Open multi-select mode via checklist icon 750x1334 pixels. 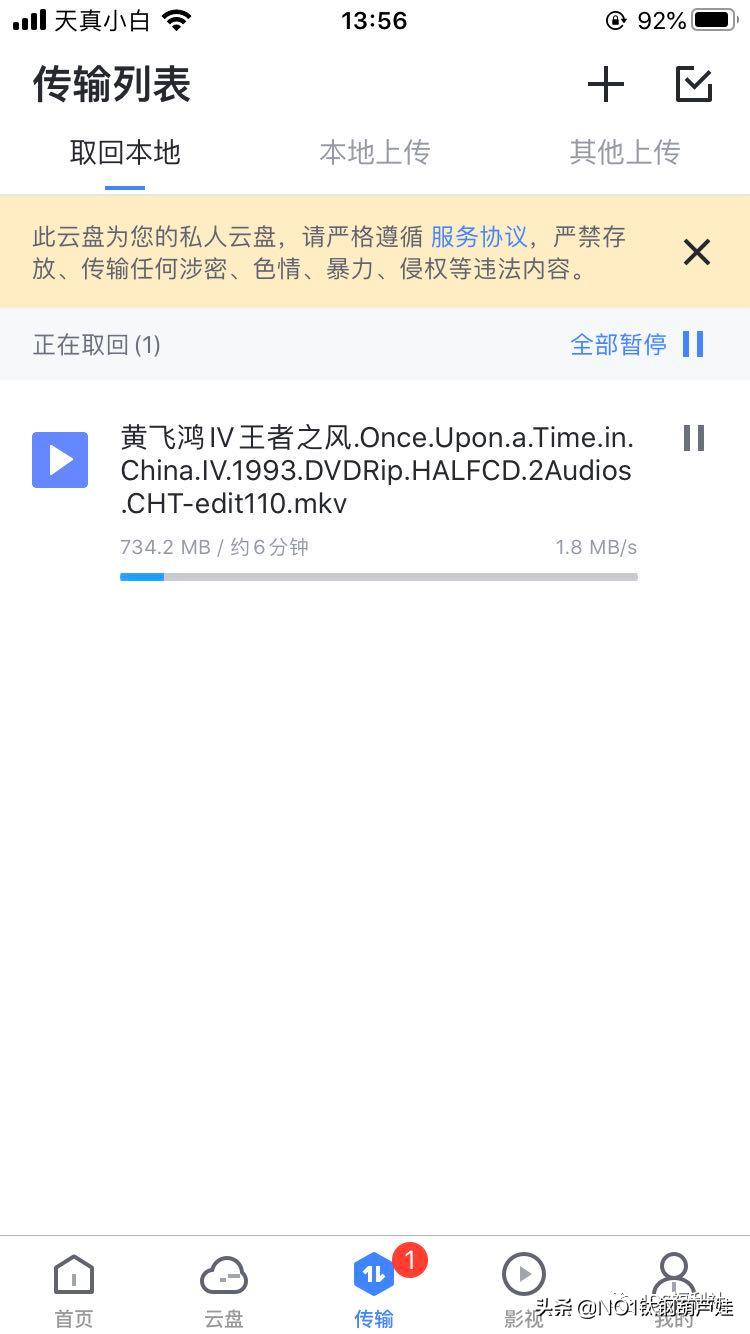pyautogui.click(x=694, y=84)
